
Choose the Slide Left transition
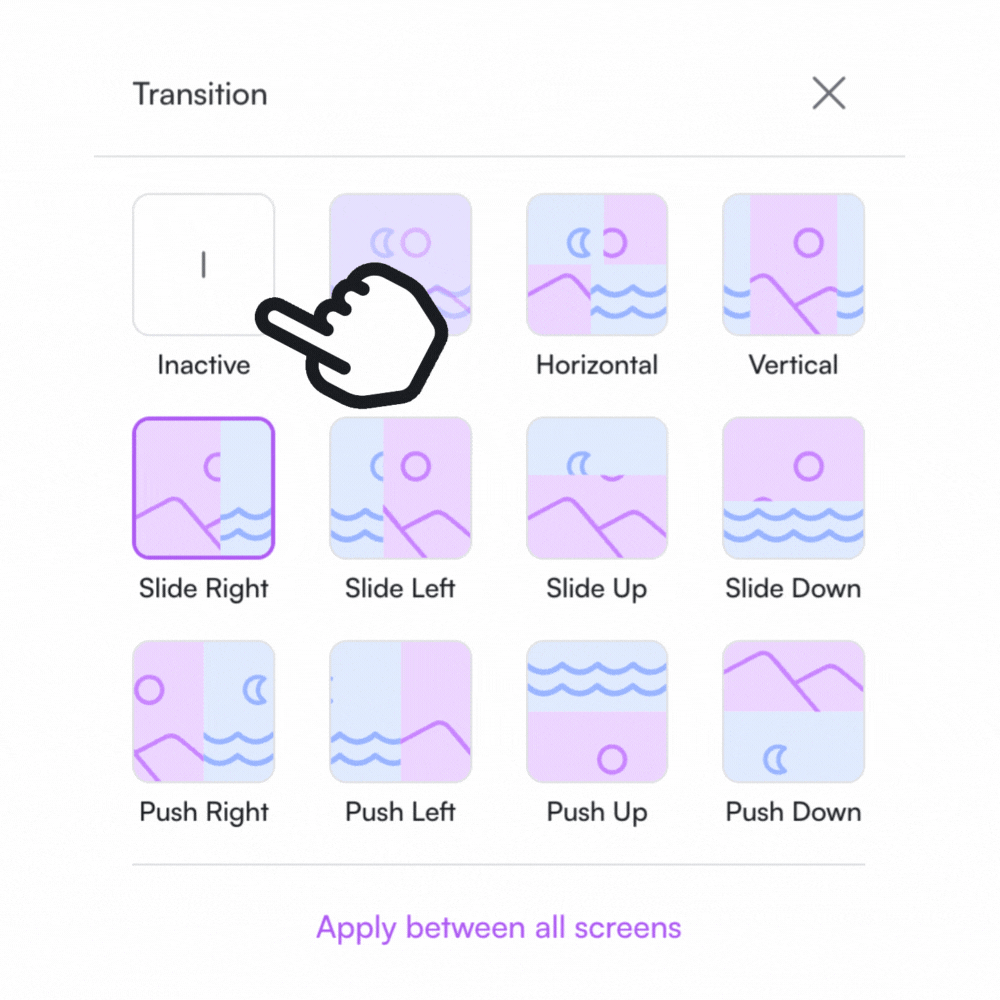400,488
